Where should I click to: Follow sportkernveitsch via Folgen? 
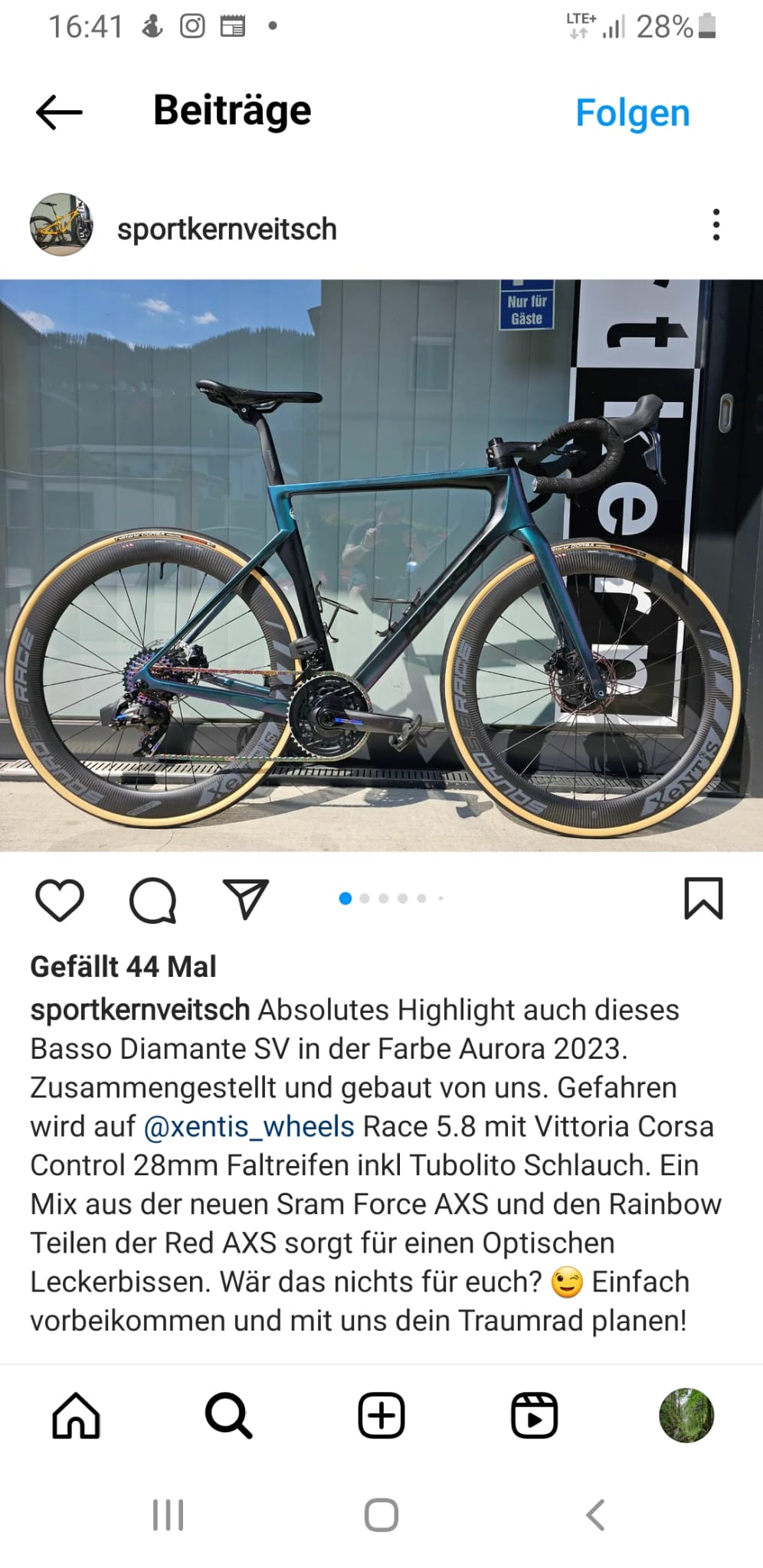click(632, 113)
